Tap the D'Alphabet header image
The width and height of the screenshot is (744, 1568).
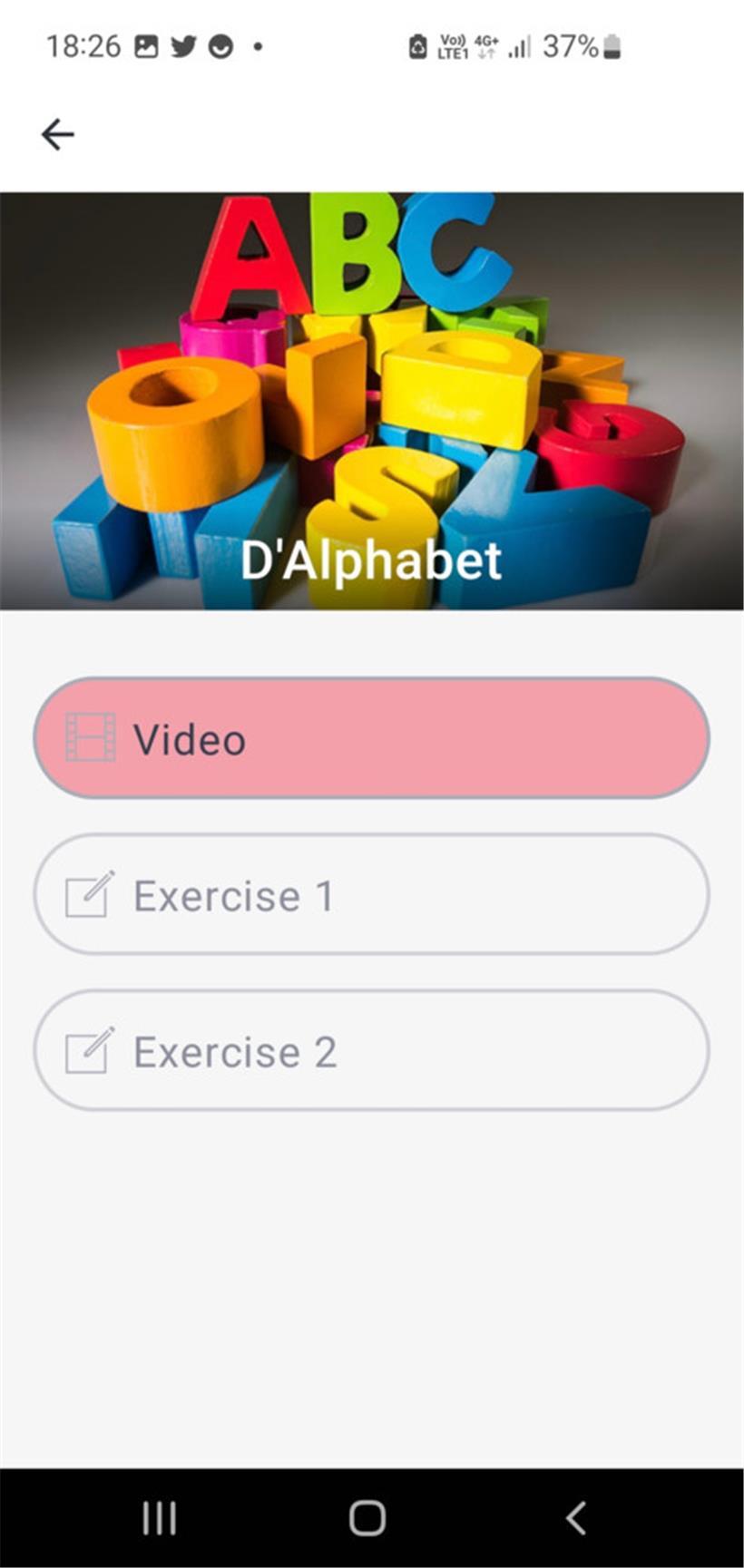click(x=372, y=381)
